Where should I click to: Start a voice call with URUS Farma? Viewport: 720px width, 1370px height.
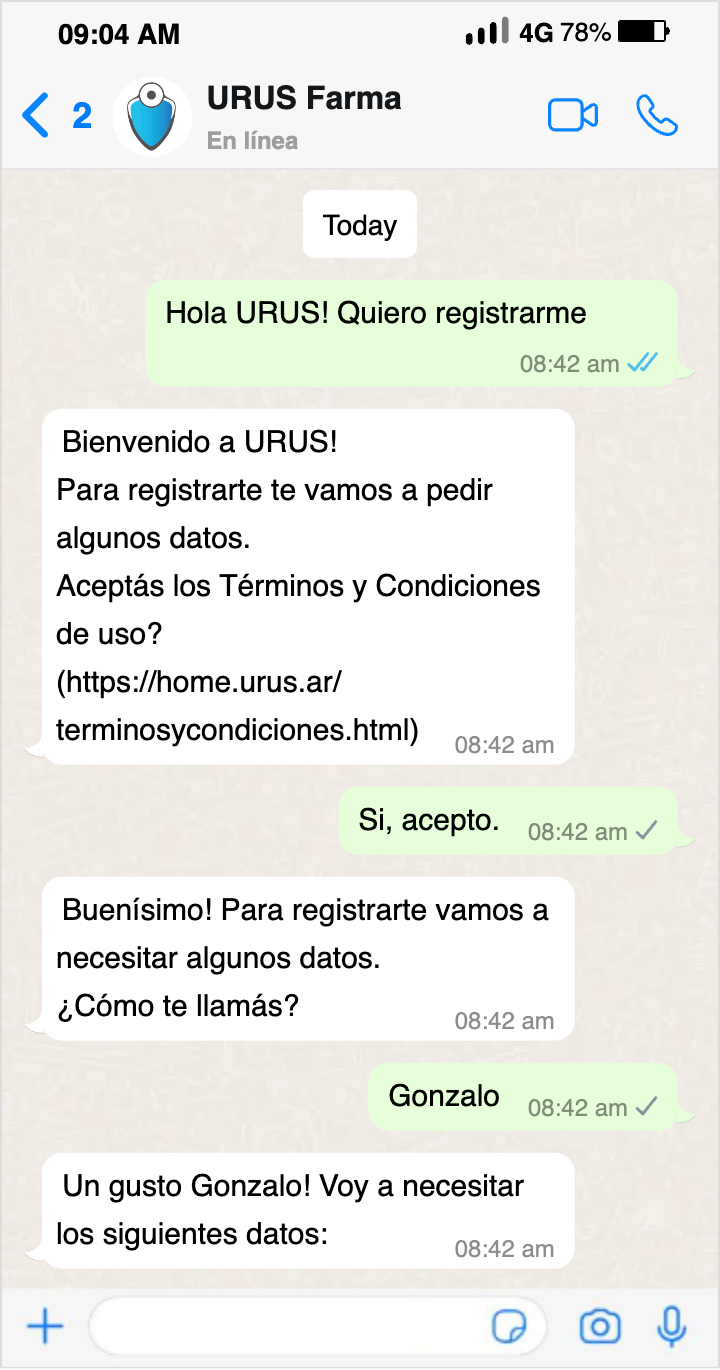tap(656, 116)
